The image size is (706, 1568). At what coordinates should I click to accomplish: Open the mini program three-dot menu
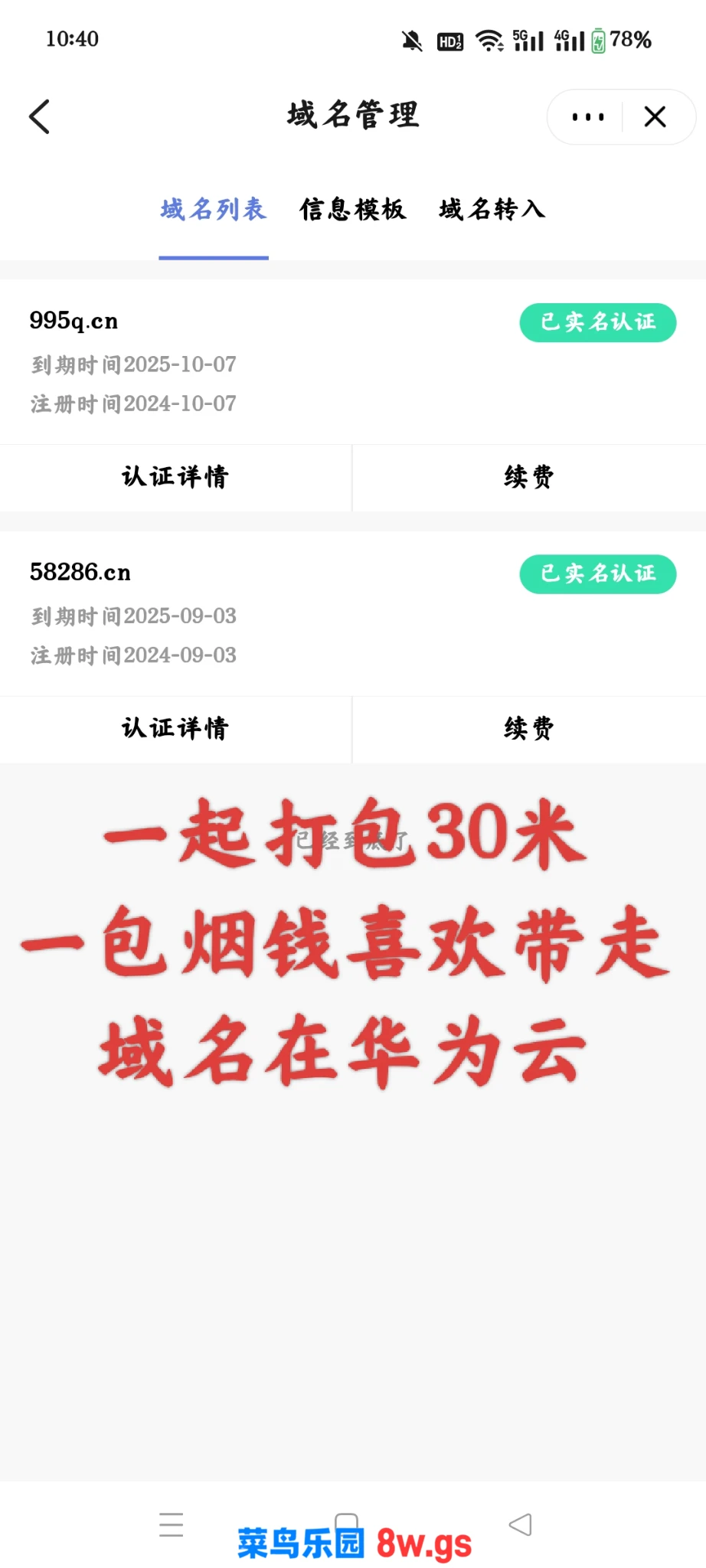tap(587, 117)
